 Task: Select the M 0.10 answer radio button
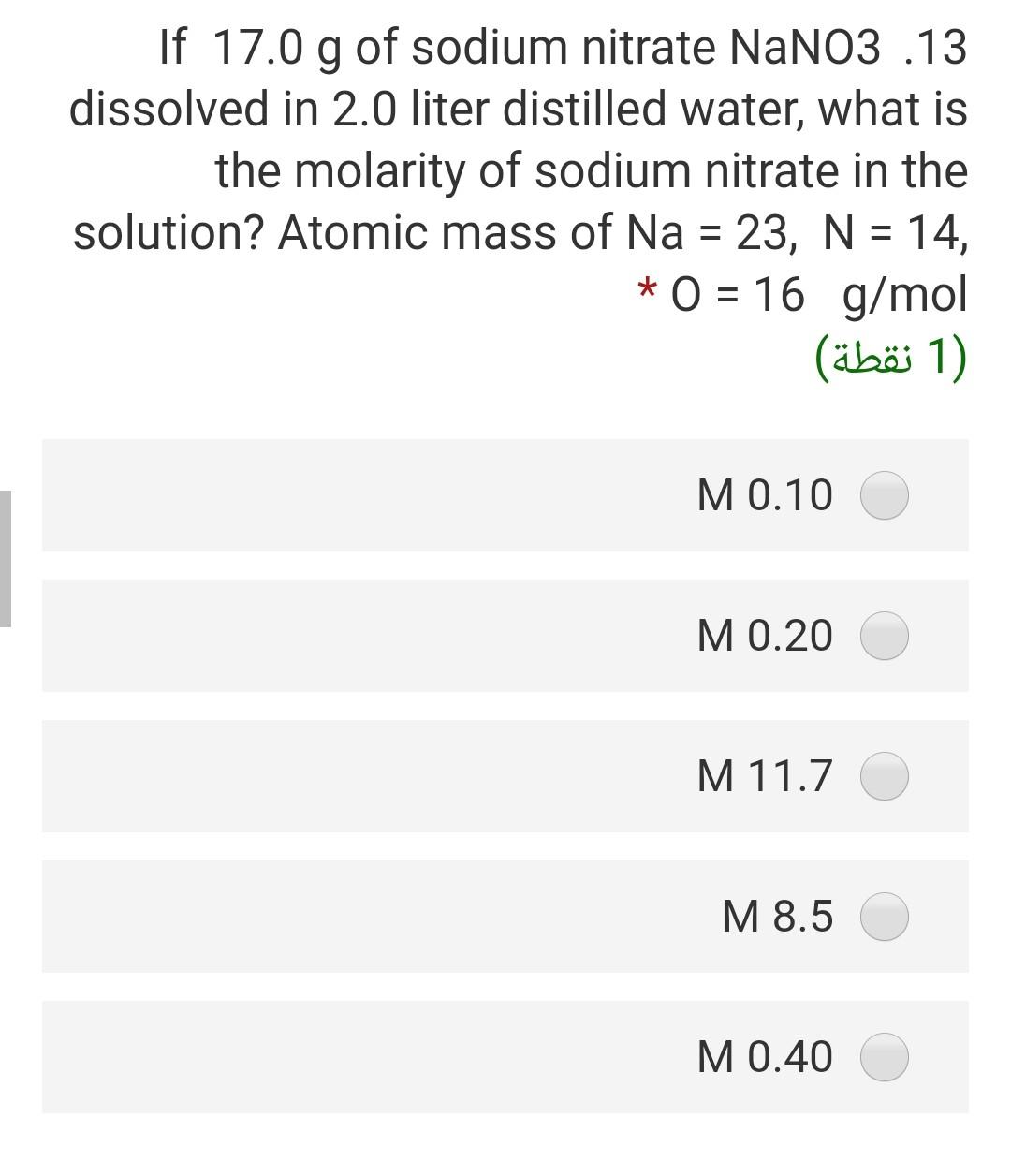click(x=884, y=497)
